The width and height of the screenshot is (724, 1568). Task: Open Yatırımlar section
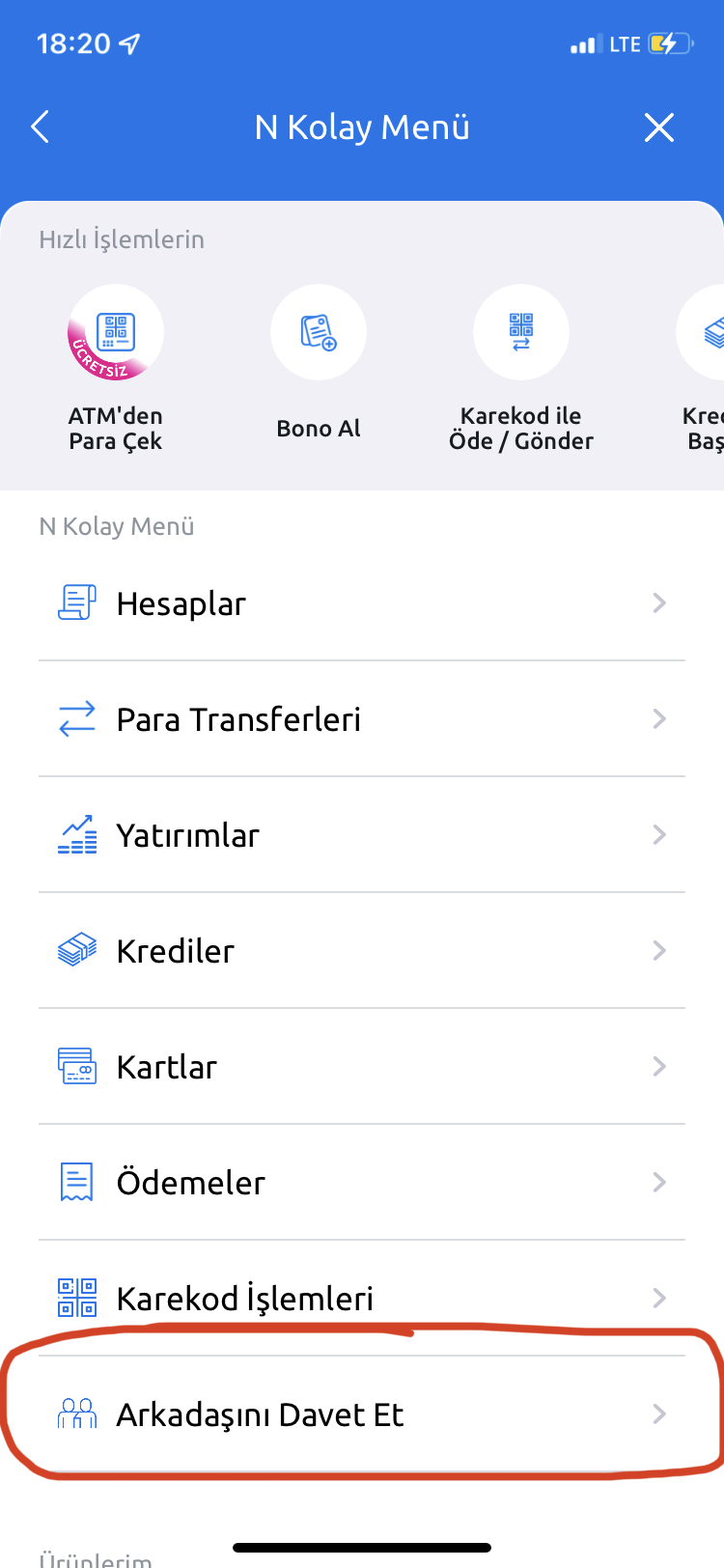362,835
